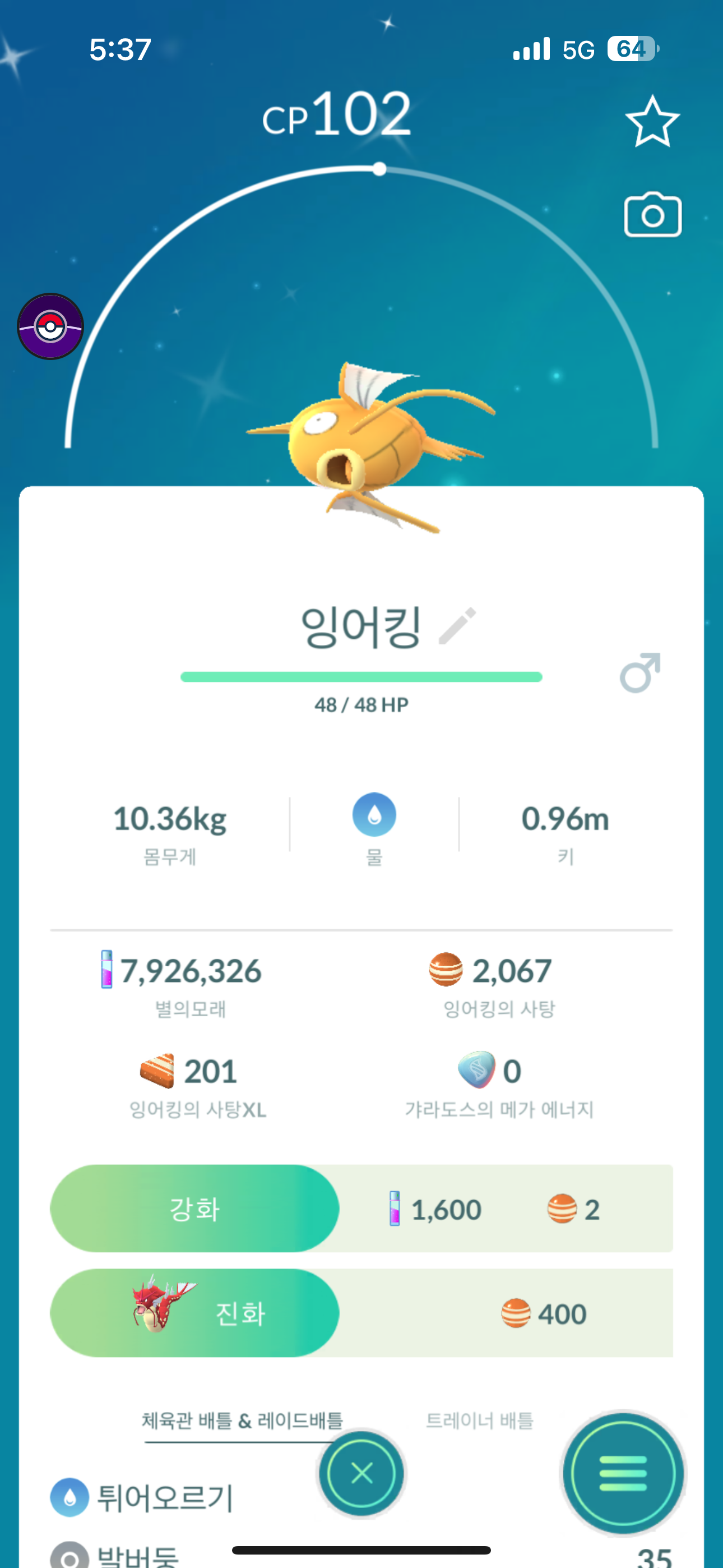This screenshot has height=1568, width=723.
Task: Select the 체육관 배틀 & 레이드배틀 tab
Action: click(242, 1421)
